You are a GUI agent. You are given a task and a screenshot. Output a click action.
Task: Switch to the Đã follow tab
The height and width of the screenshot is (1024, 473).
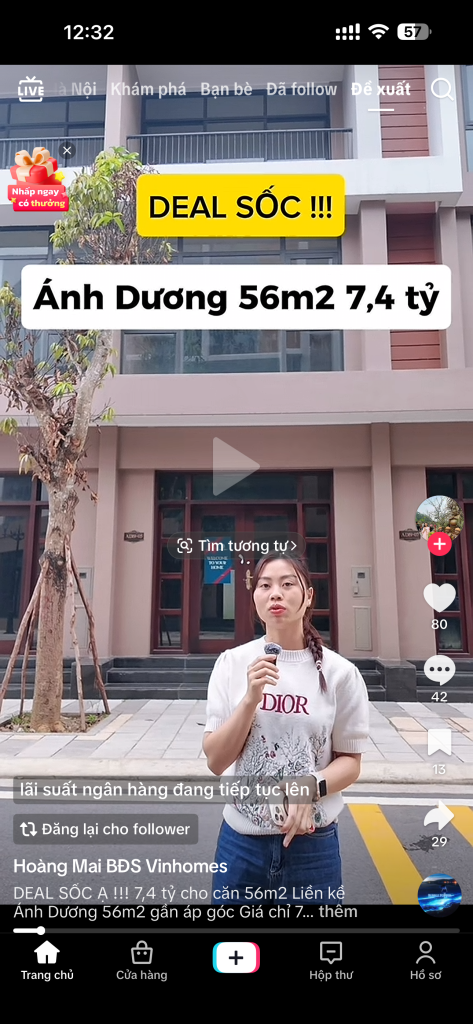pyautogui.click(x=302, y=89)
